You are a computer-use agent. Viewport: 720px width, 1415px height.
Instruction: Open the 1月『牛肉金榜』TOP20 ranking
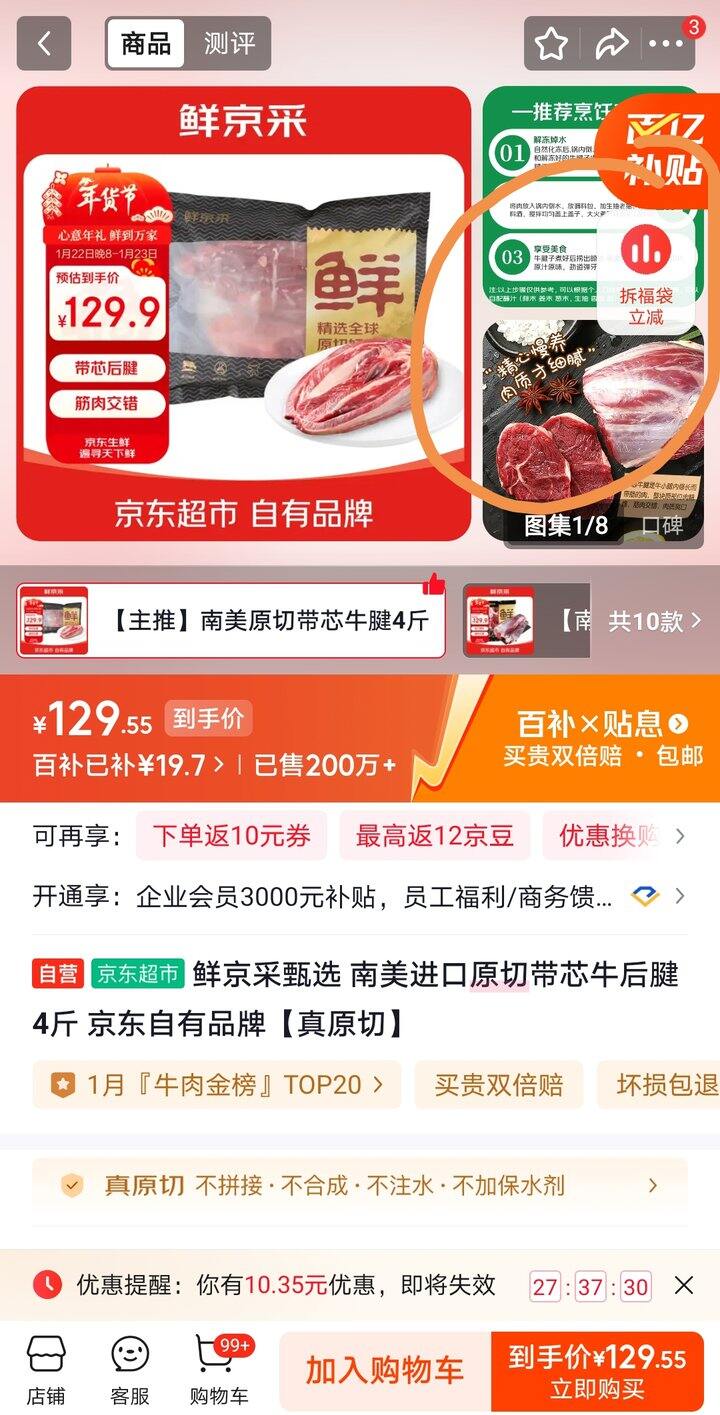(x=217, y=1085)
